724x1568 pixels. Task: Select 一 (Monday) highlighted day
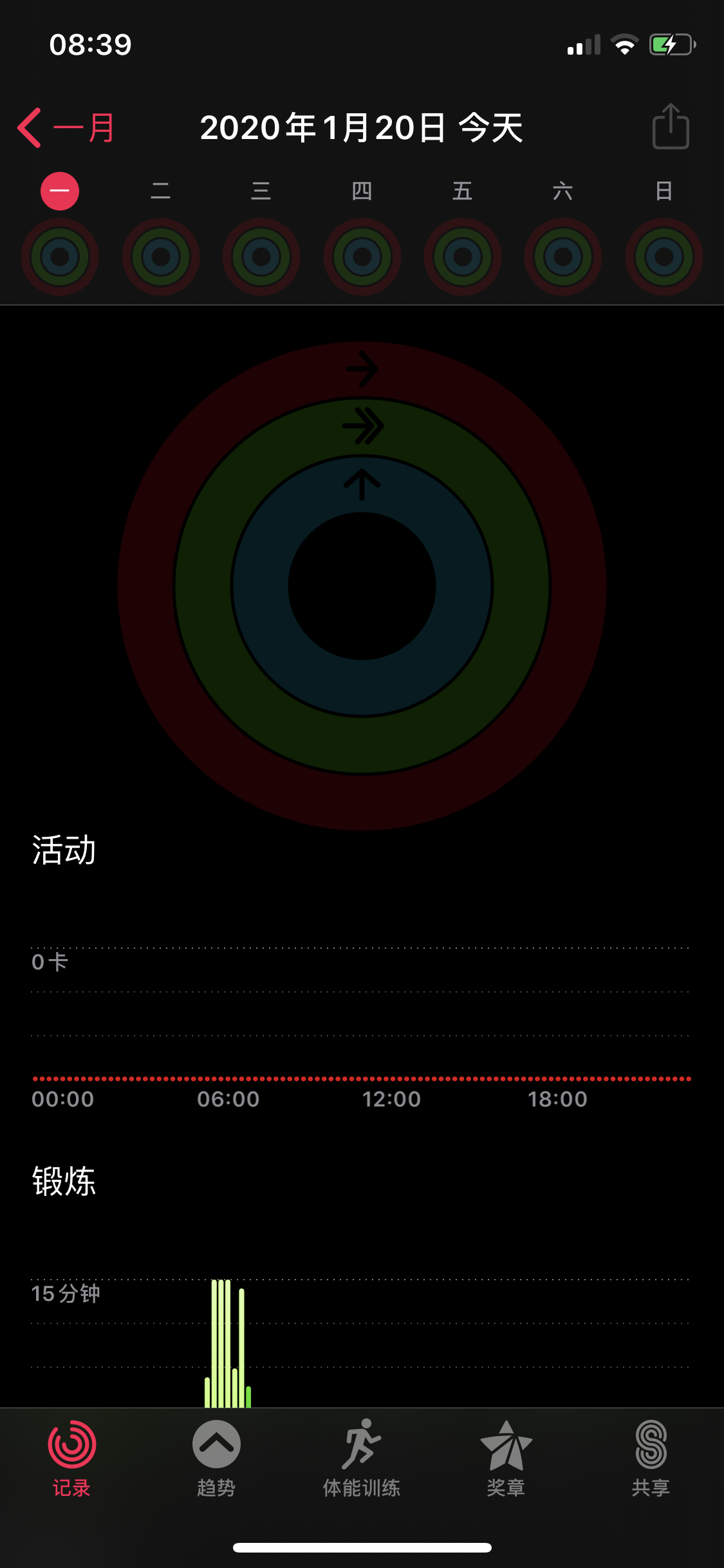click(x=60, y=192)
